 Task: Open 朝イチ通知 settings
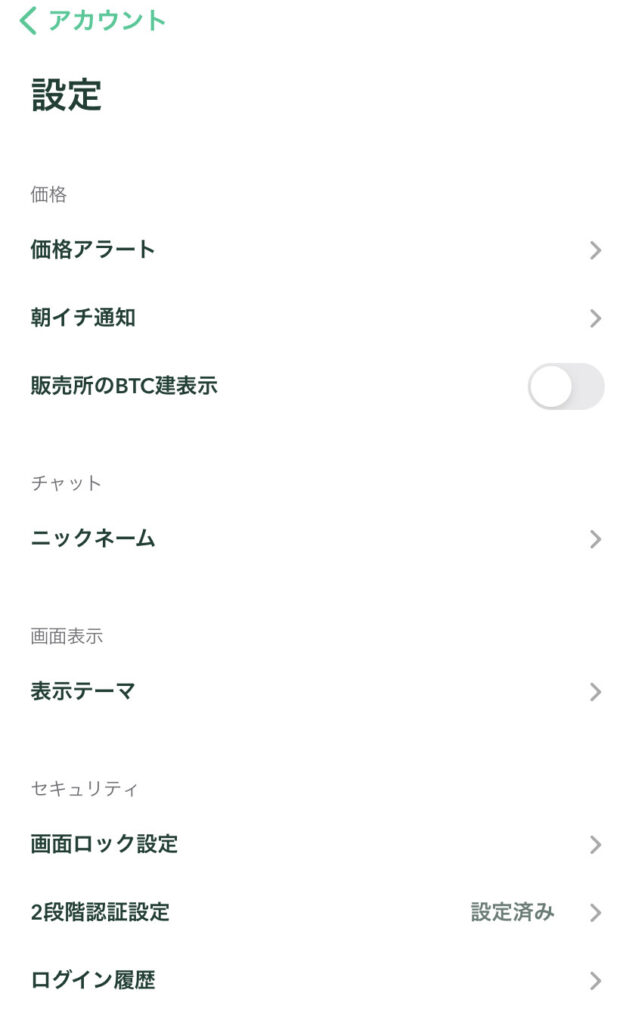[313, 318]
